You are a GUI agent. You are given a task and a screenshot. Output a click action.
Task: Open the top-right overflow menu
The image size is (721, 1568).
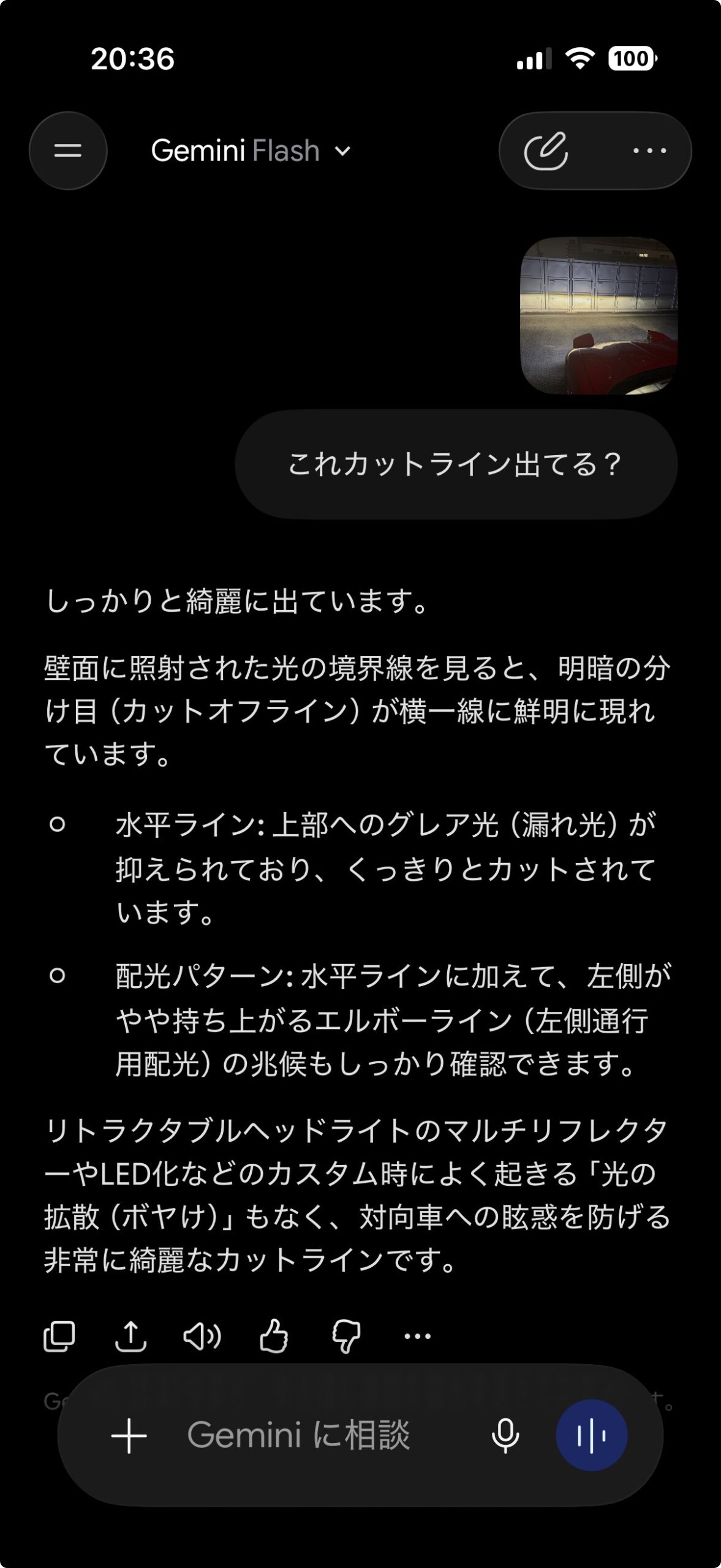(649, 151)
